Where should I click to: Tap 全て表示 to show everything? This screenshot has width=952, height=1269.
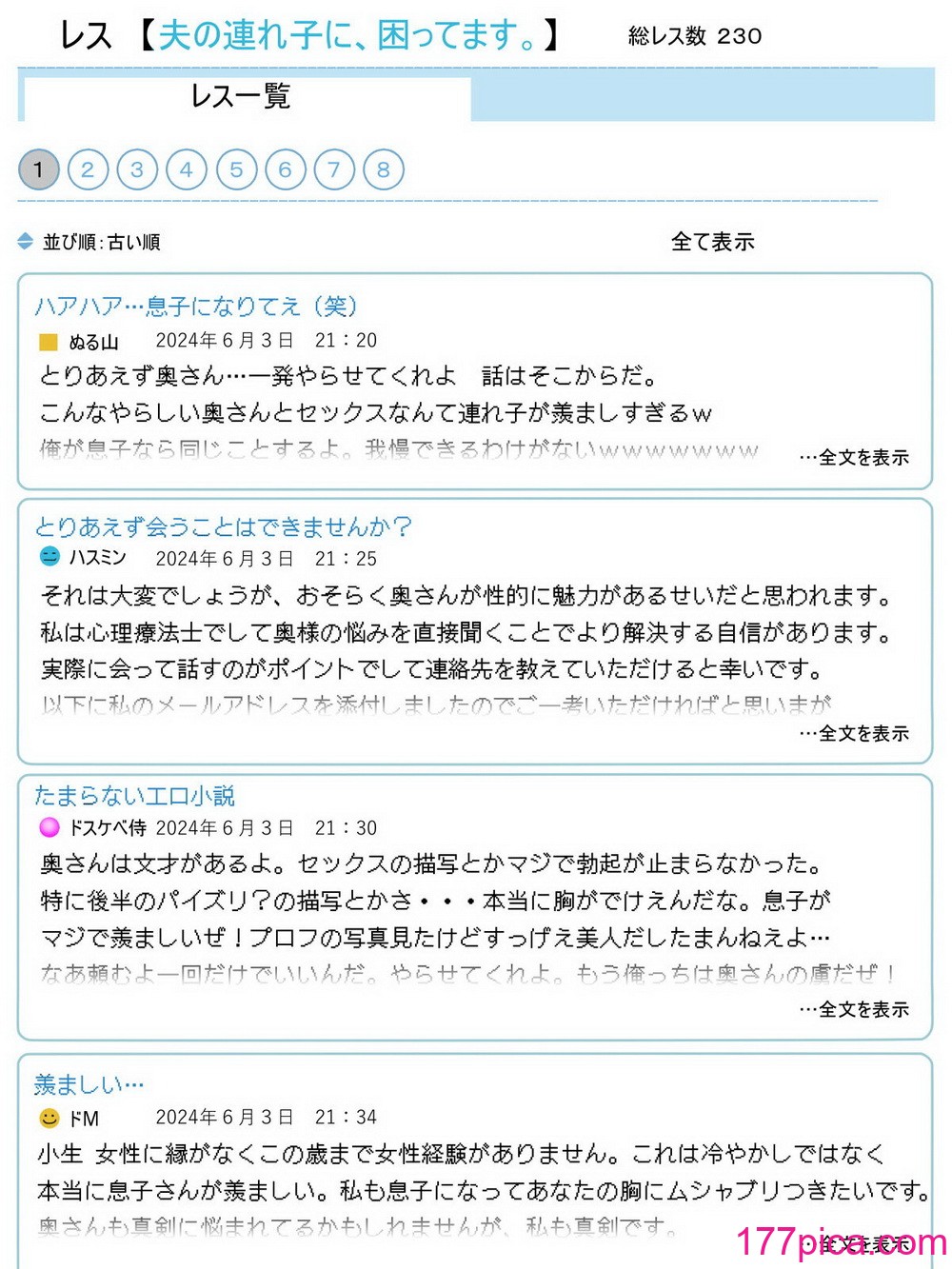[712, 242]
